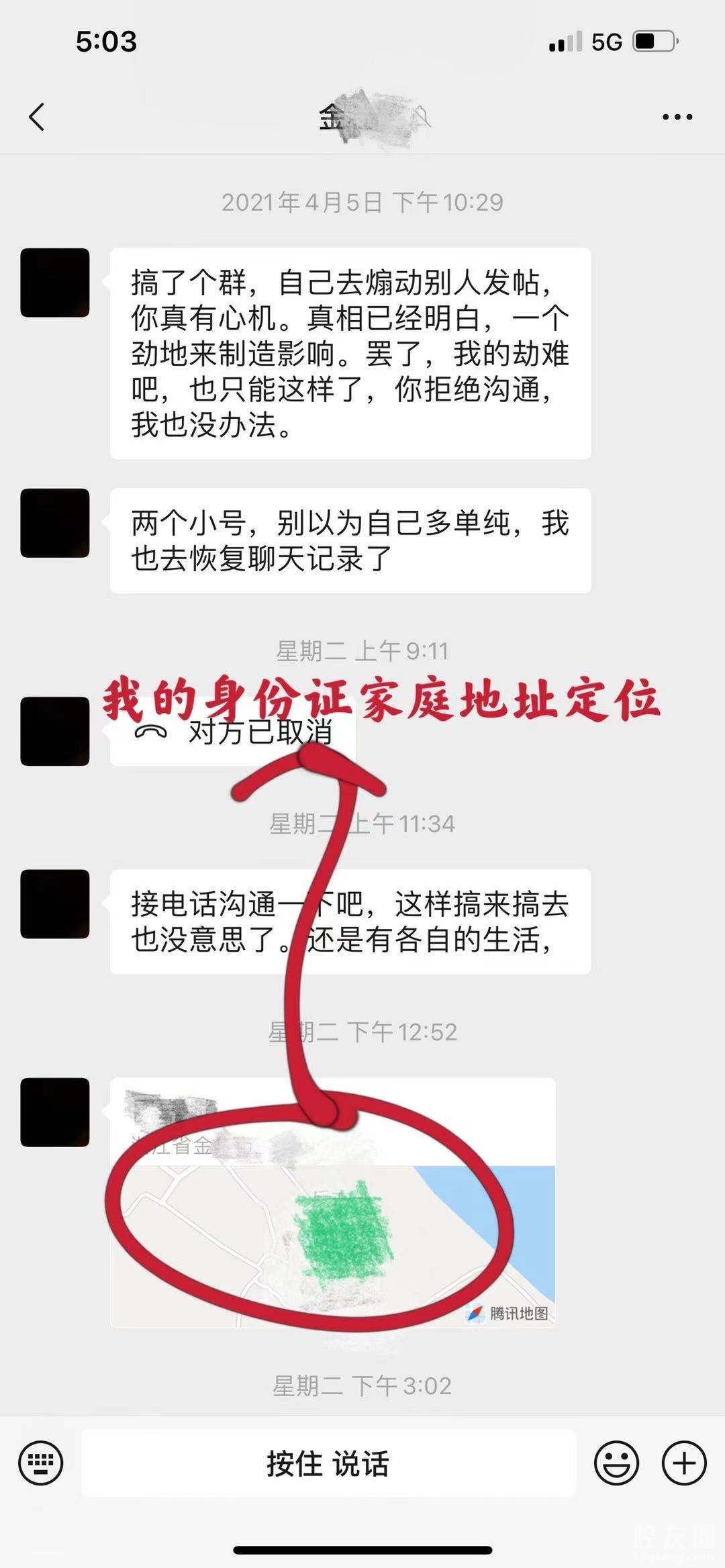This screenshot has height=1568, width=725.
Task: Open the chat details overflow menu
Action: coord(677,117)
